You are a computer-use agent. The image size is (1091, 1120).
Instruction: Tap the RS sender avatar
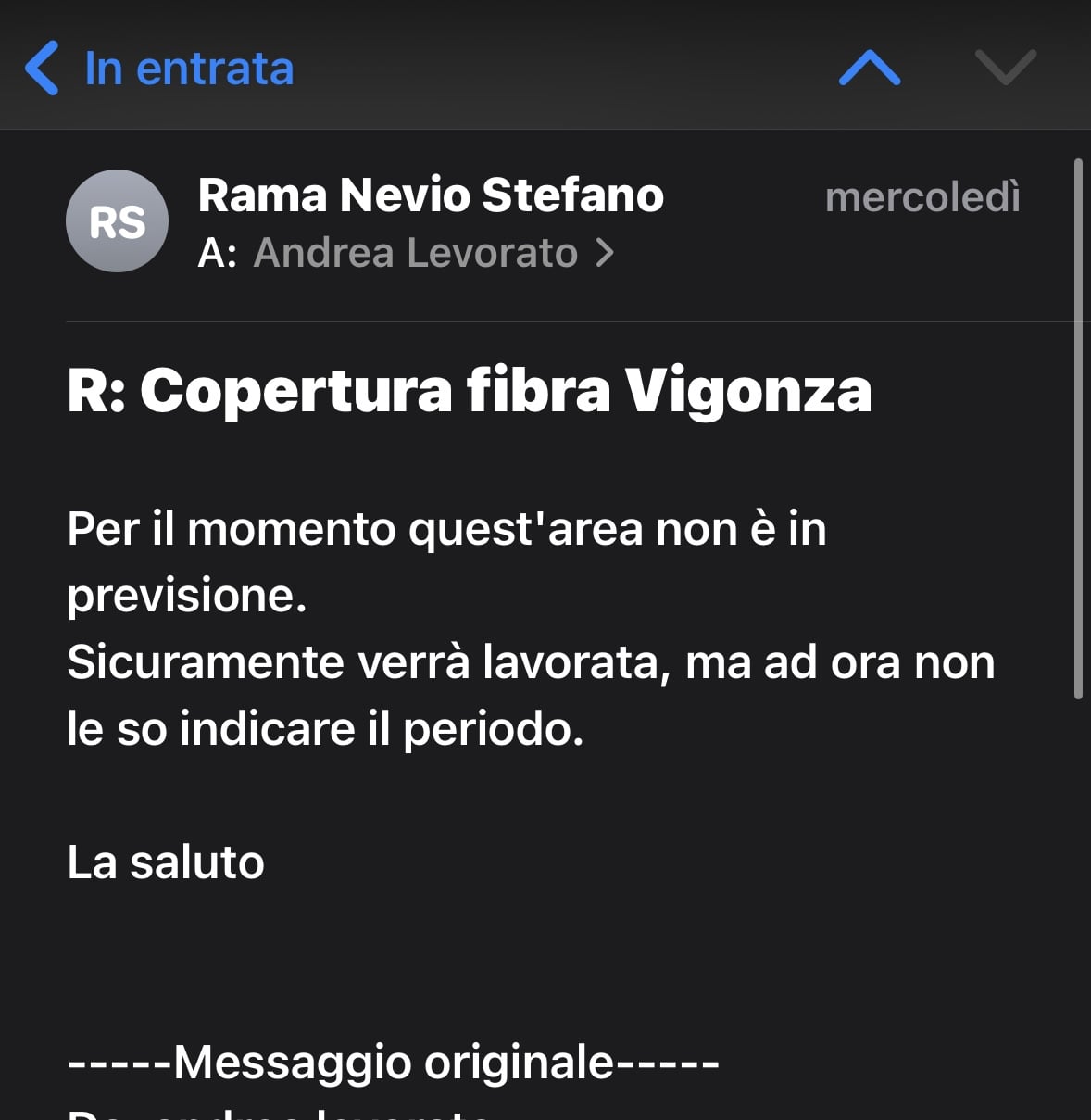117,221
